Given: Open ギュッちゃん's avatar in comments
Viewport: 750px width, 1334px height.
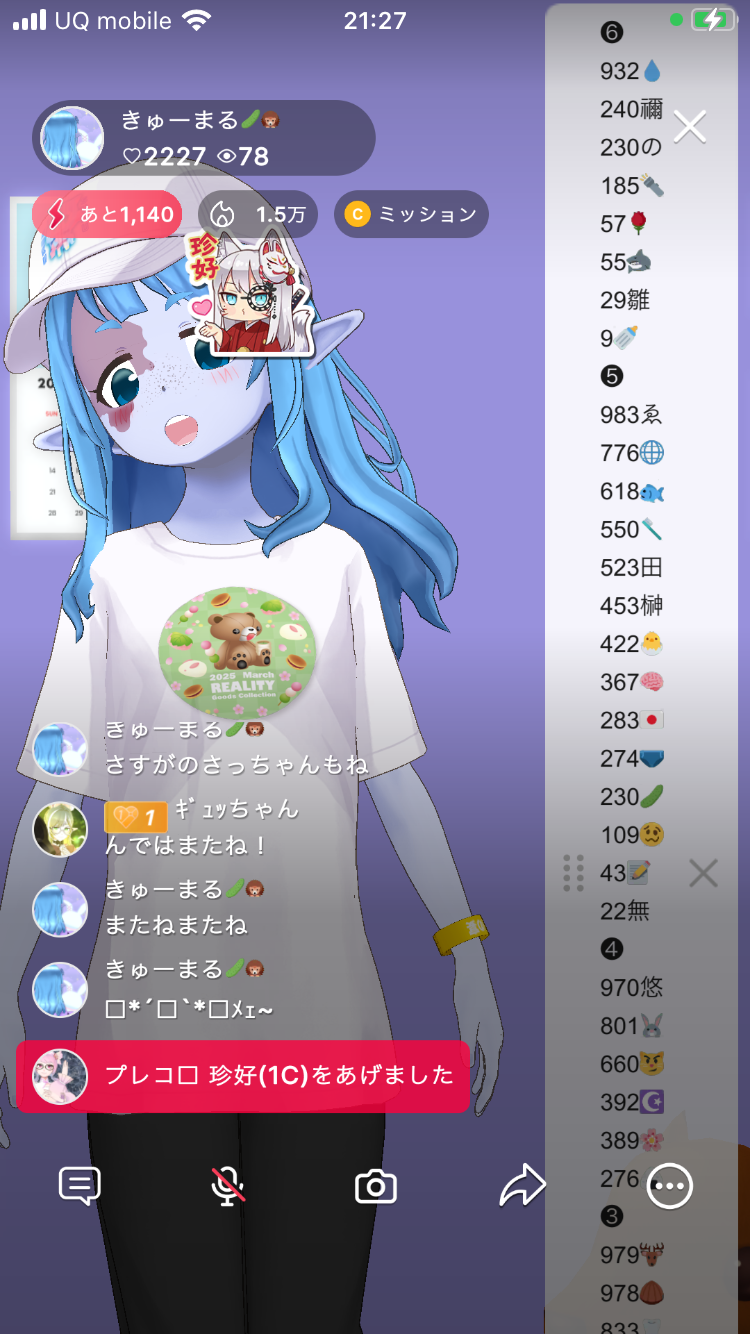Looking at the screenshot, I should pos(60,829).
